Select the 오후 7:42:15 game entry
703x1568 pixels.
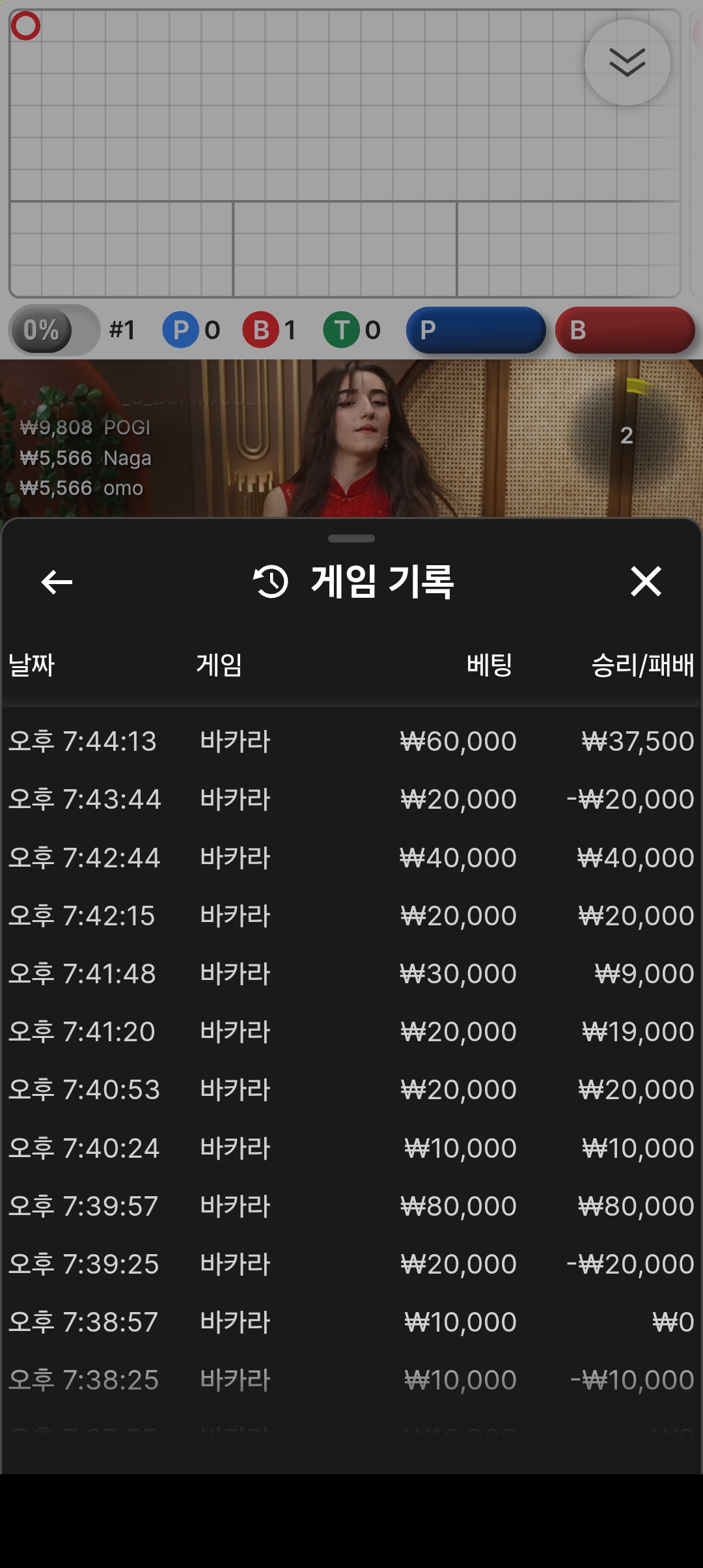coord(351,916)
